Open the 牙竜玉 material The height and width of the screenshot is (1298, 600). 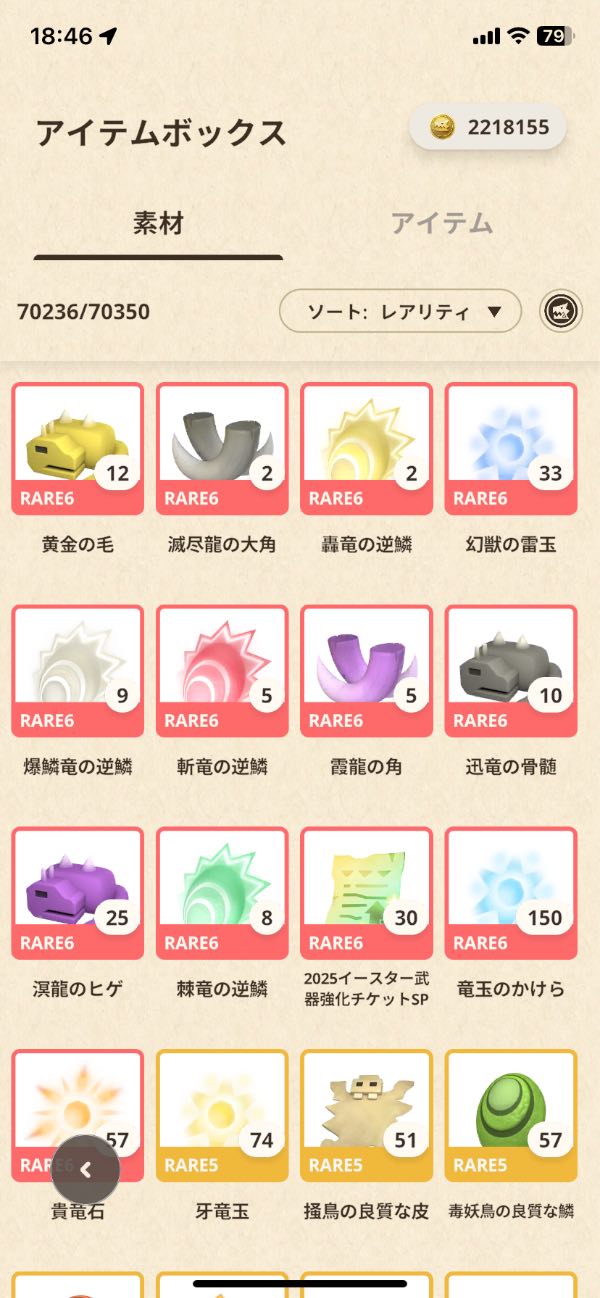click(x=222, y=1115)
